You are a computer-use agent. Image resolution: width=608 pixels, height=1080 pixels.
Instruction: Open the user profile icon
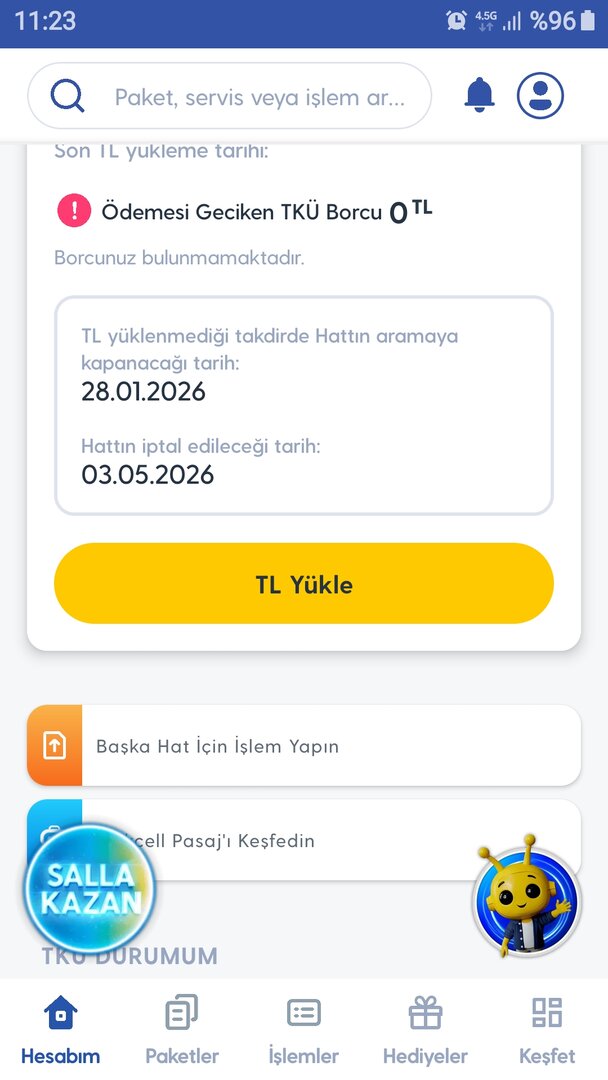tap(540, 95)
